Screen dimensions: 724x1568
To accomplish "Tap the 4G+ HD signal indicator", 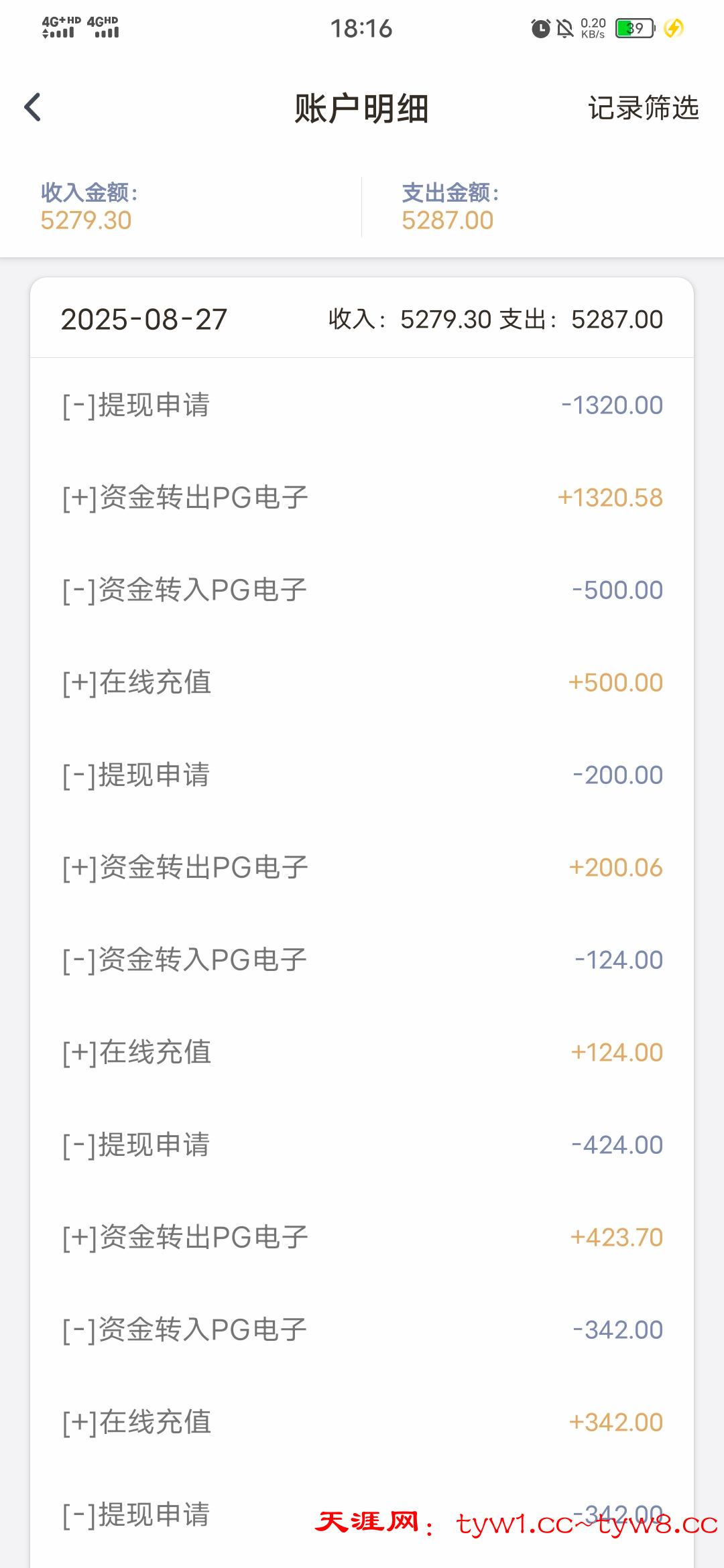I will [x=56, y=28].
